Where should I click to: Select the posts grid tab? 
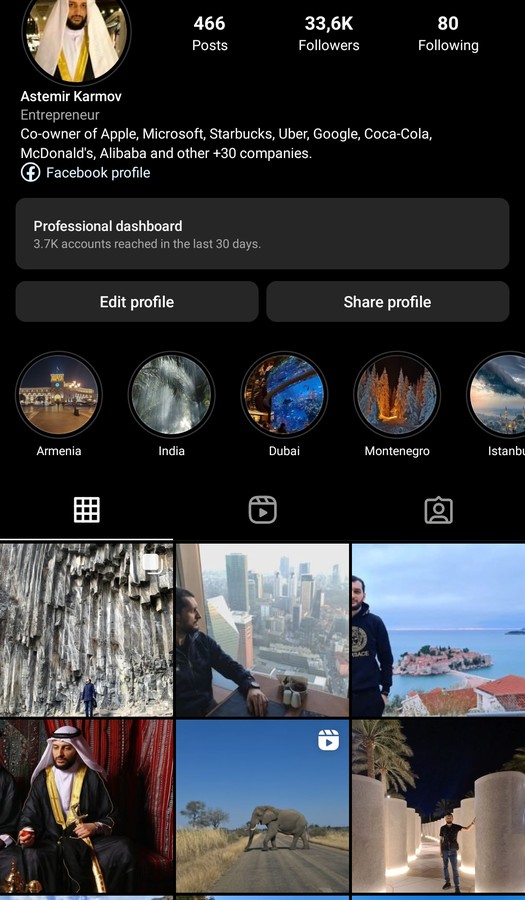click(x=87, y=510)
